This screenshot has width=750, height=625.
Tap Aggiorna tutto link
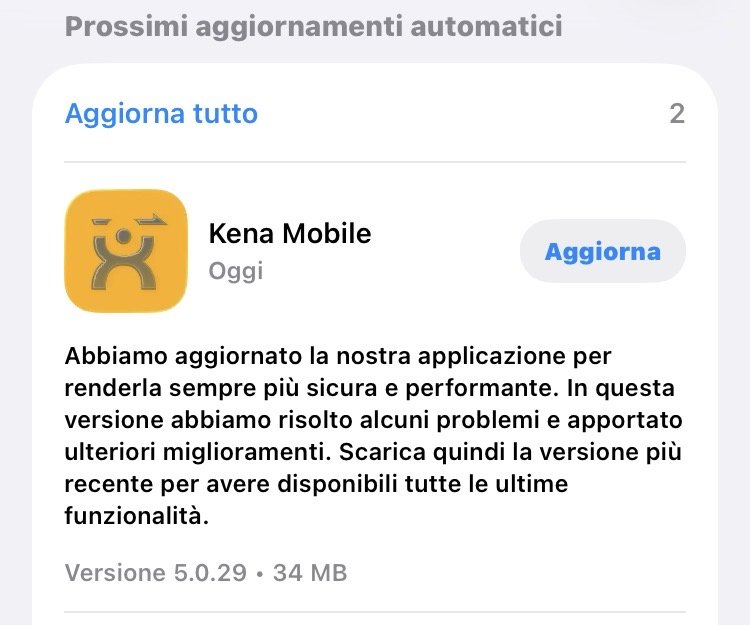coord(161,114)
